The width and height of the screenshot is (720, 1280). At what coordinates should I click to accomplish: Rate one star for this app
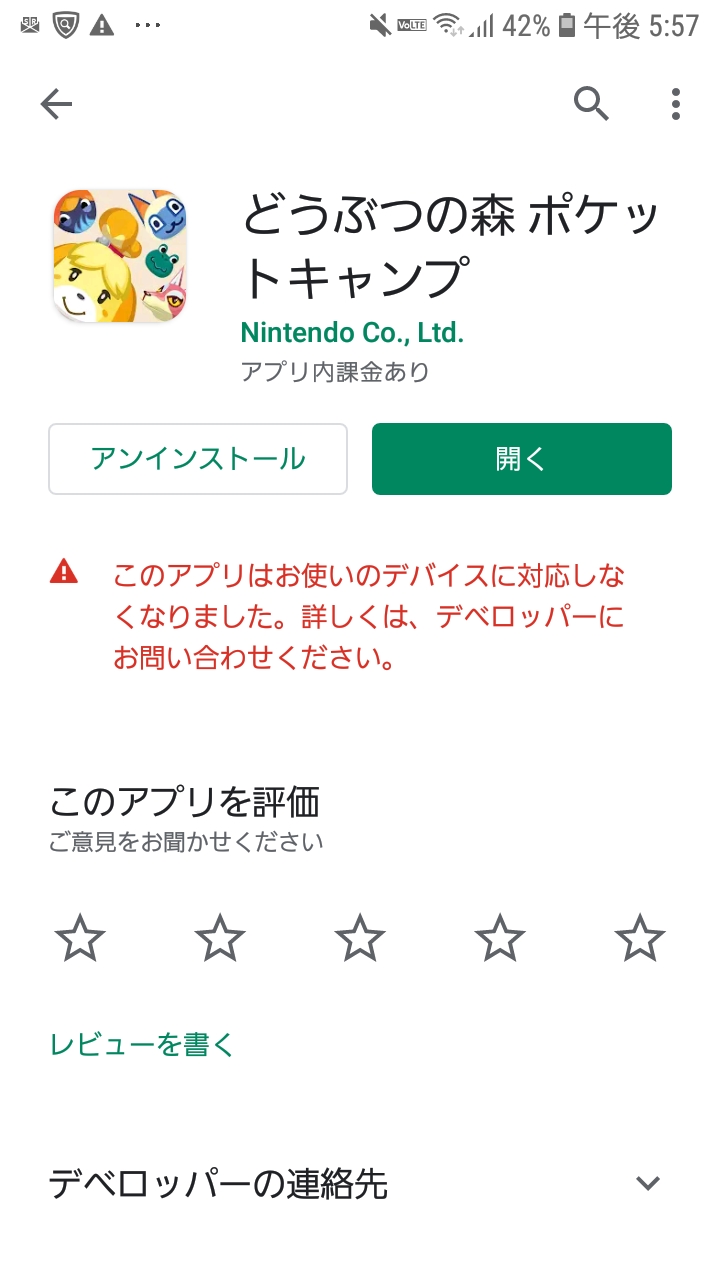pyautogui.click(x=79, y=936)
